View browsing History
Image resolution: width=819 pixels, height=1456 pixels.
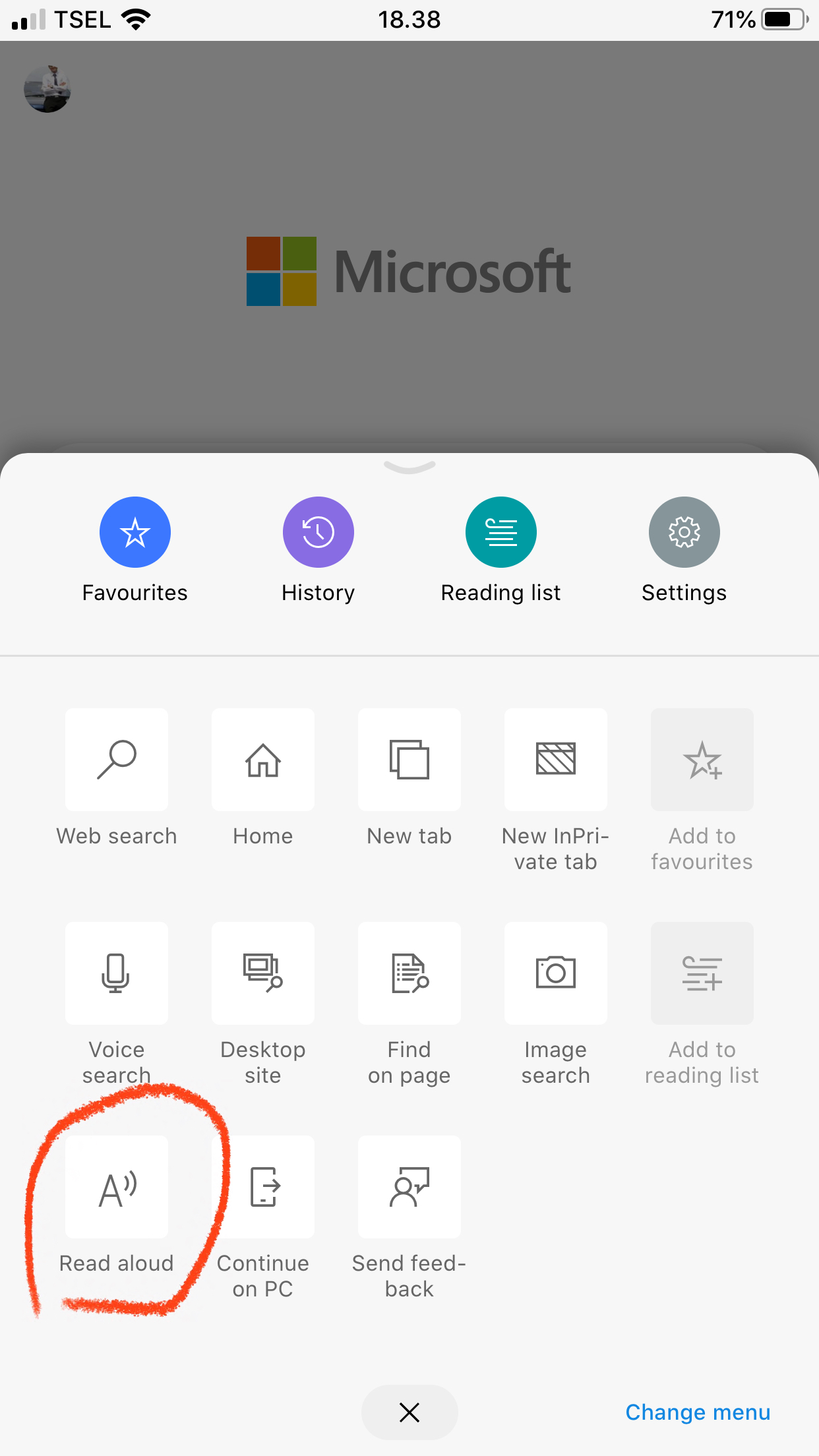(x=318, y=532)
